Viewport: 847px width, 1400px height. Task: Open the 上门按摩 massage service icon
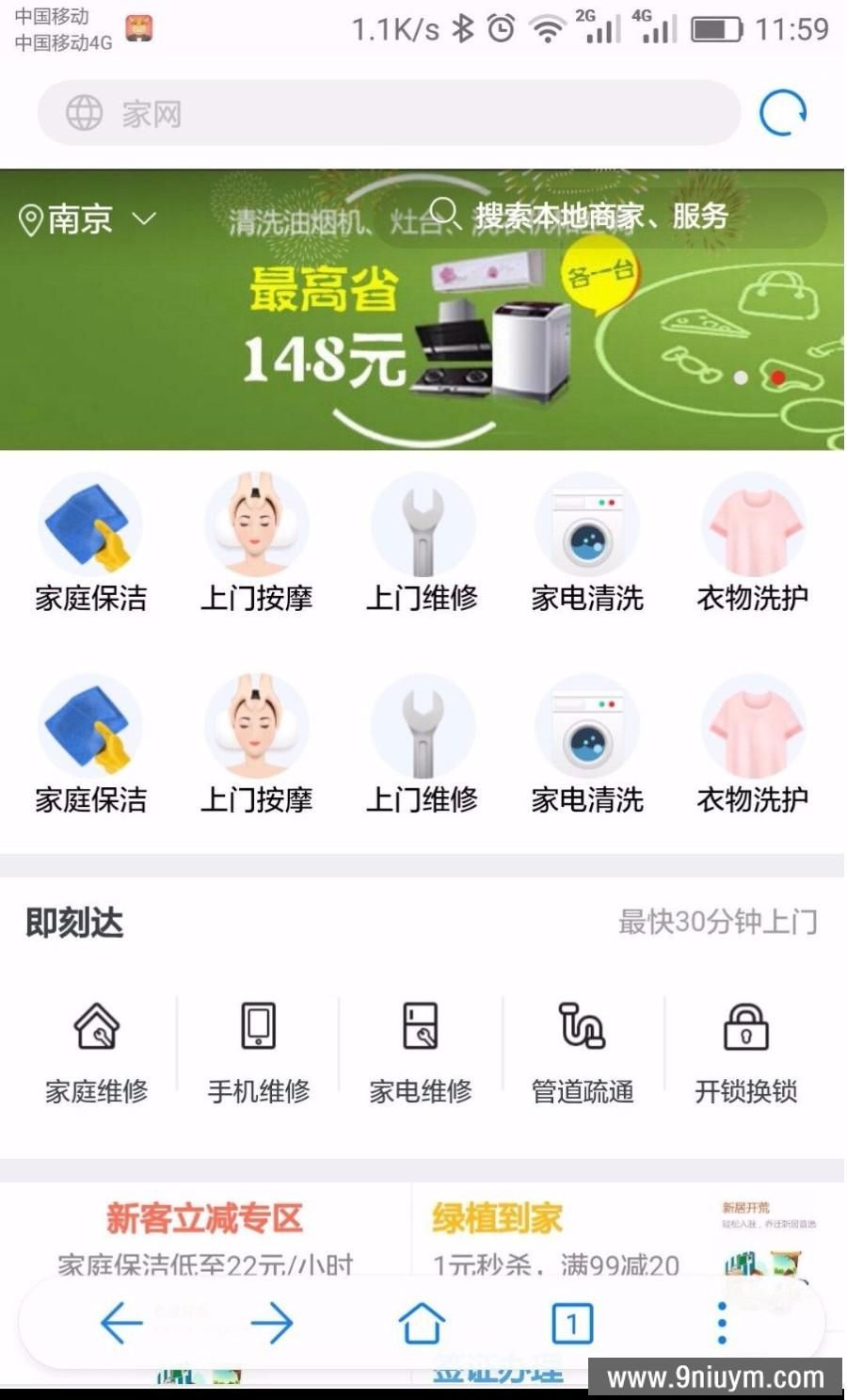[x=256, y=524]
